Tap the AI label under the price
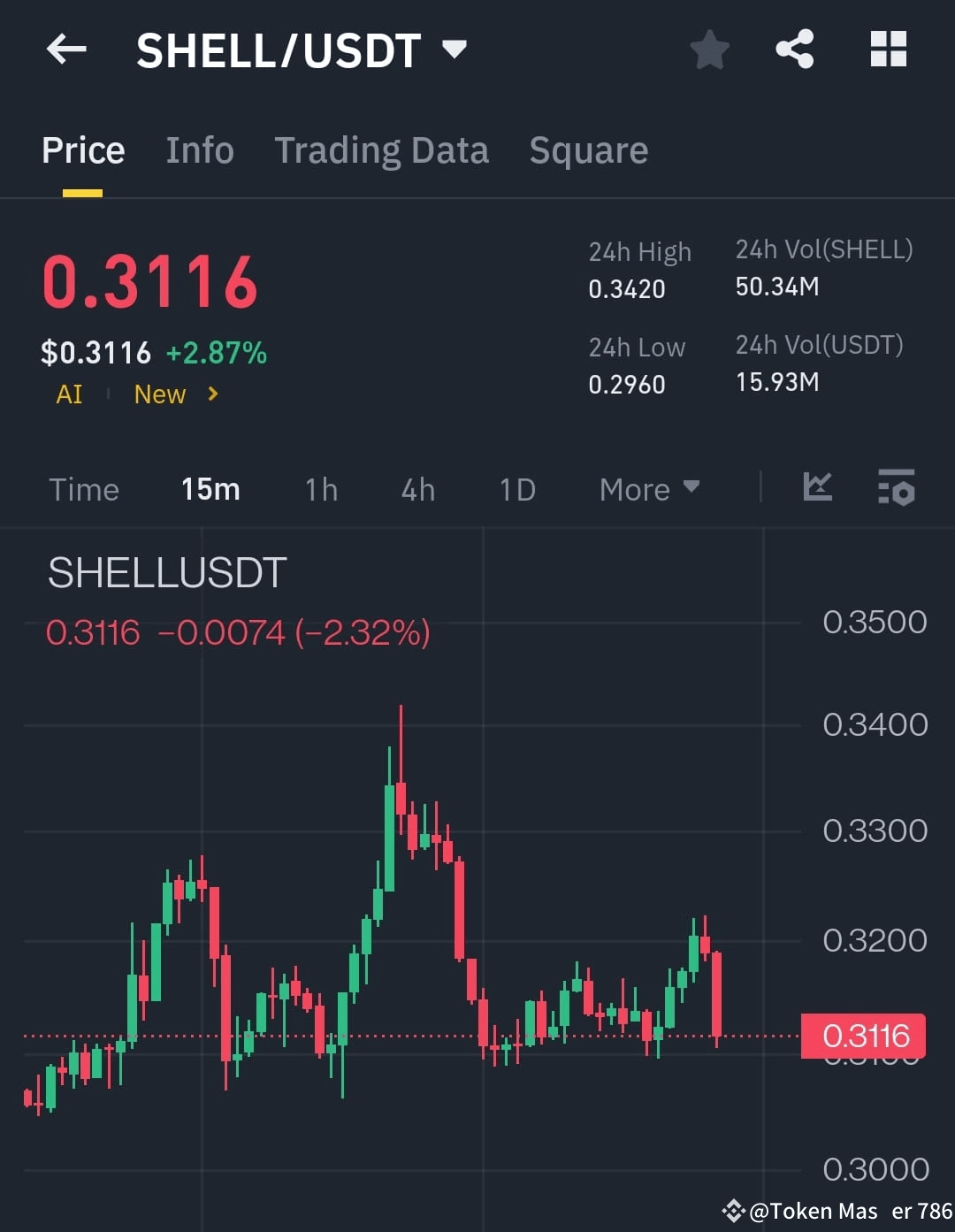This screenshot has height=1232, width=955. point(69,394)
